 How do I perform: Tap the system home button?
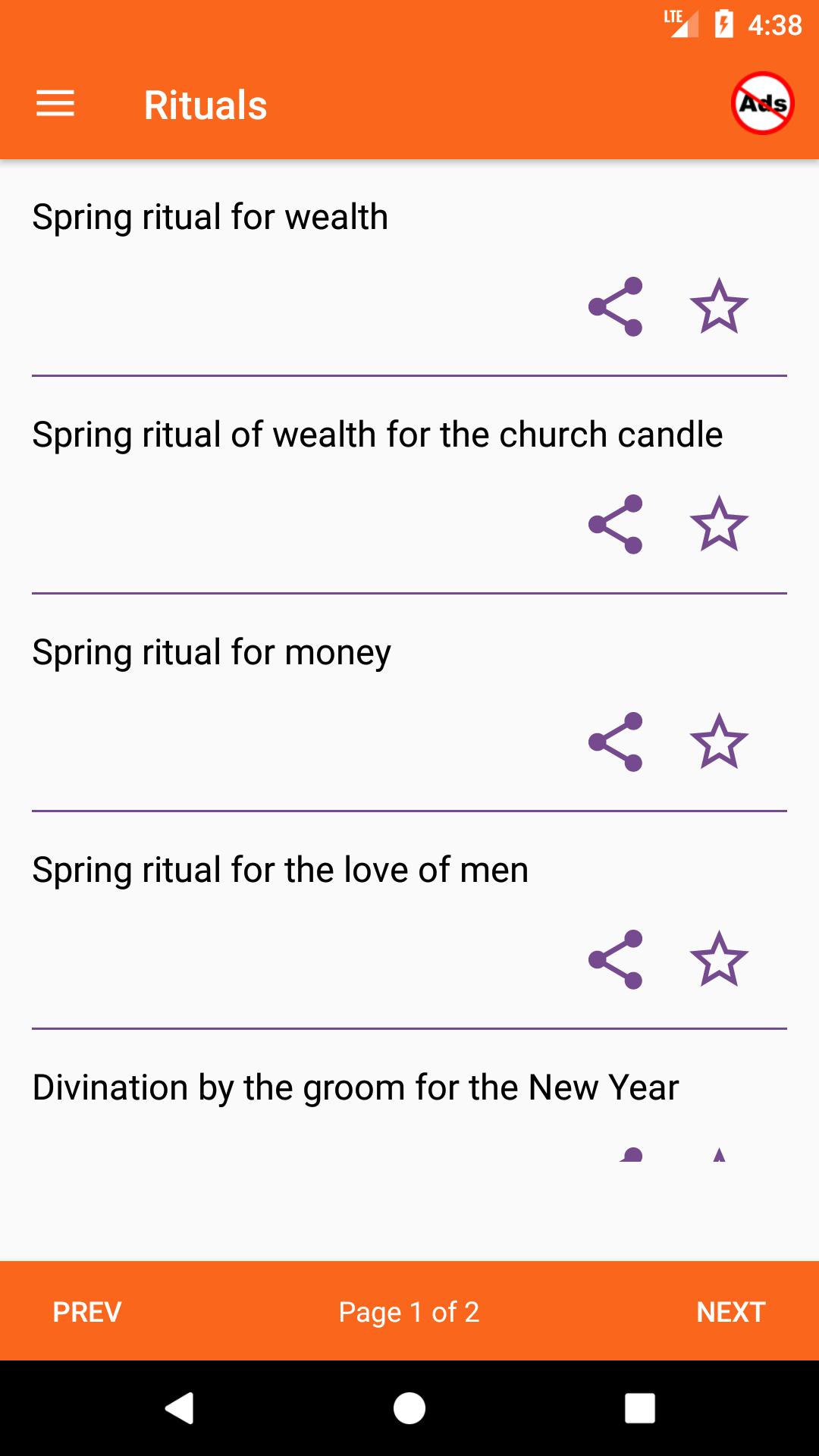click(409, 1408)
